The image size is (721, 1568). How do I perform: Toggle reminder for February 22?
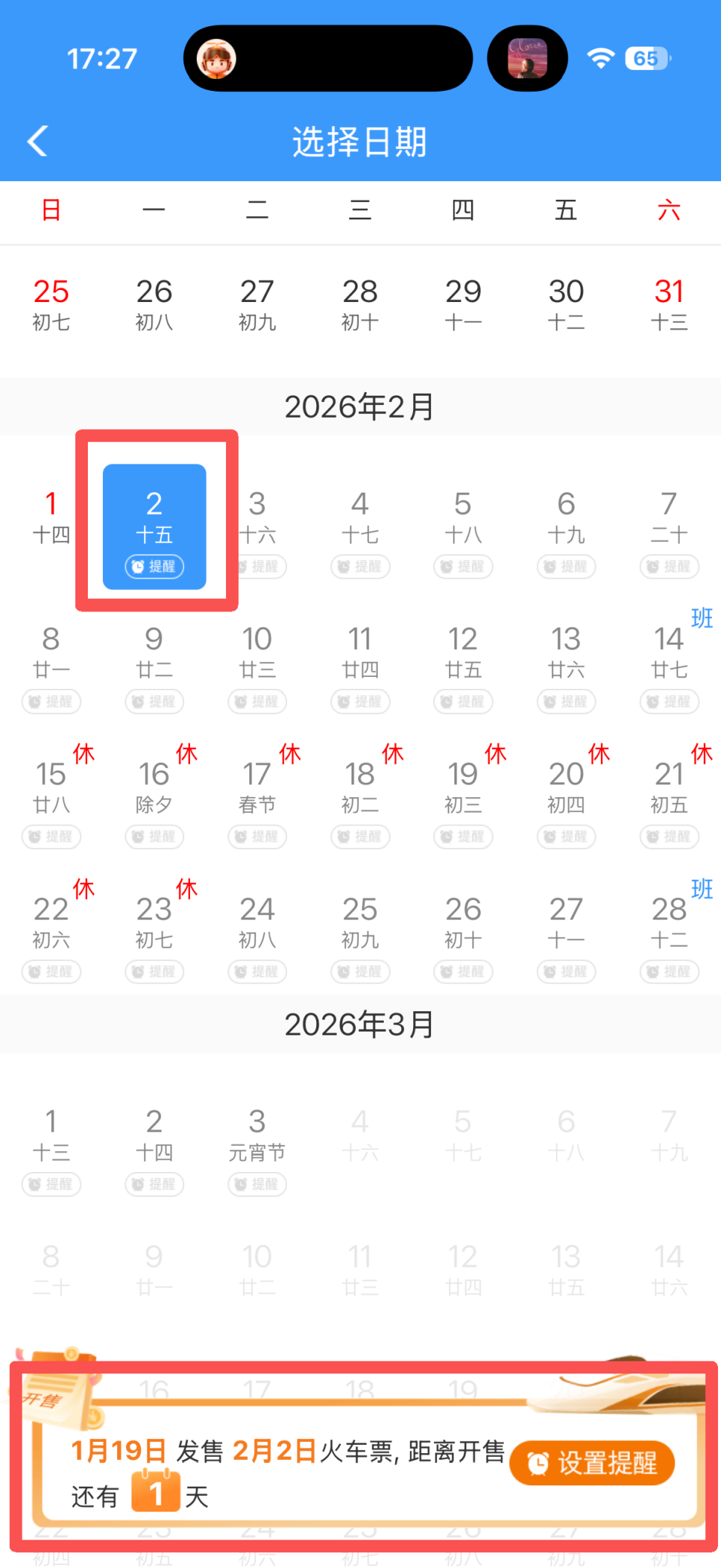click(x=51, y=971)
